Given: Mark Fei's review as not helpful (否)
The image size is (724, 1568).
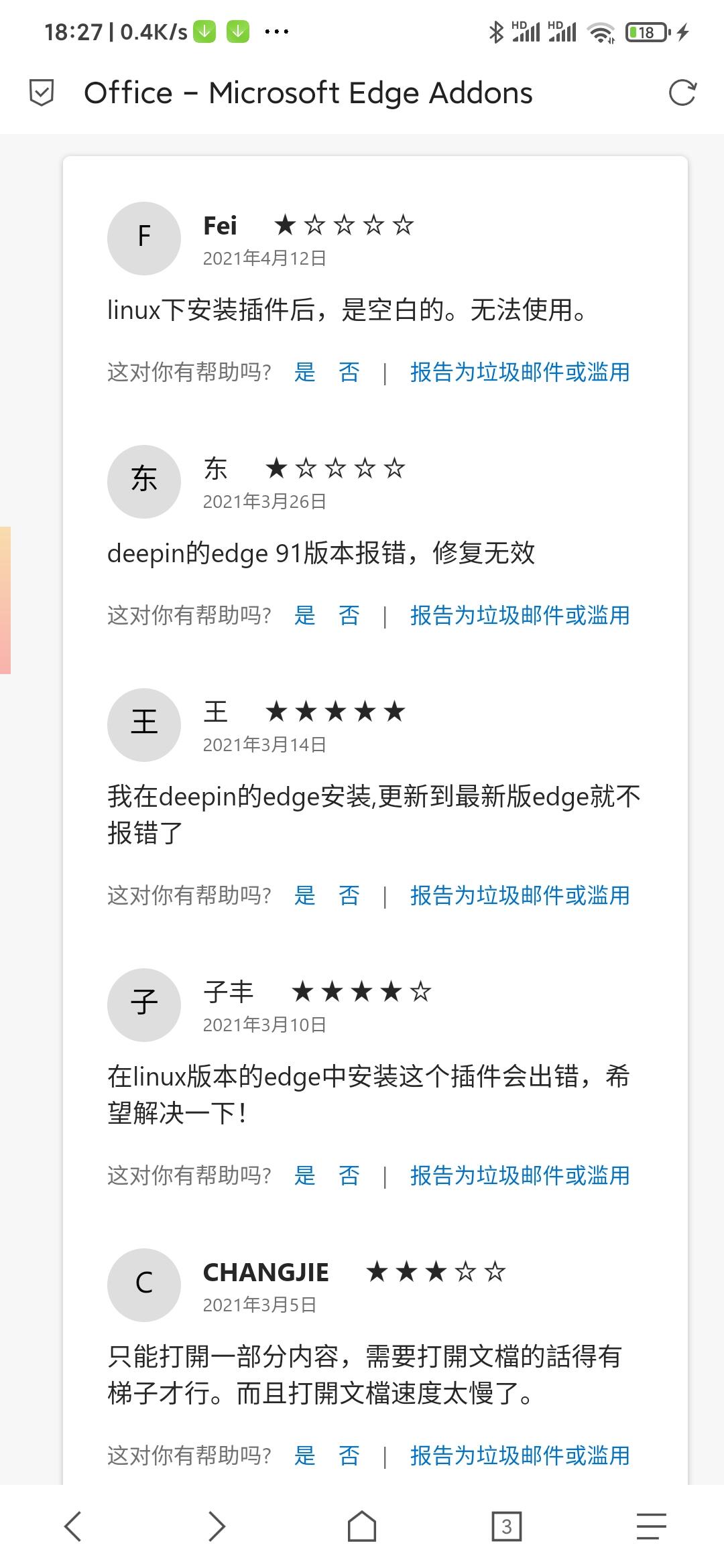Looking at the screenshot, I should click(x=349, y=372).
